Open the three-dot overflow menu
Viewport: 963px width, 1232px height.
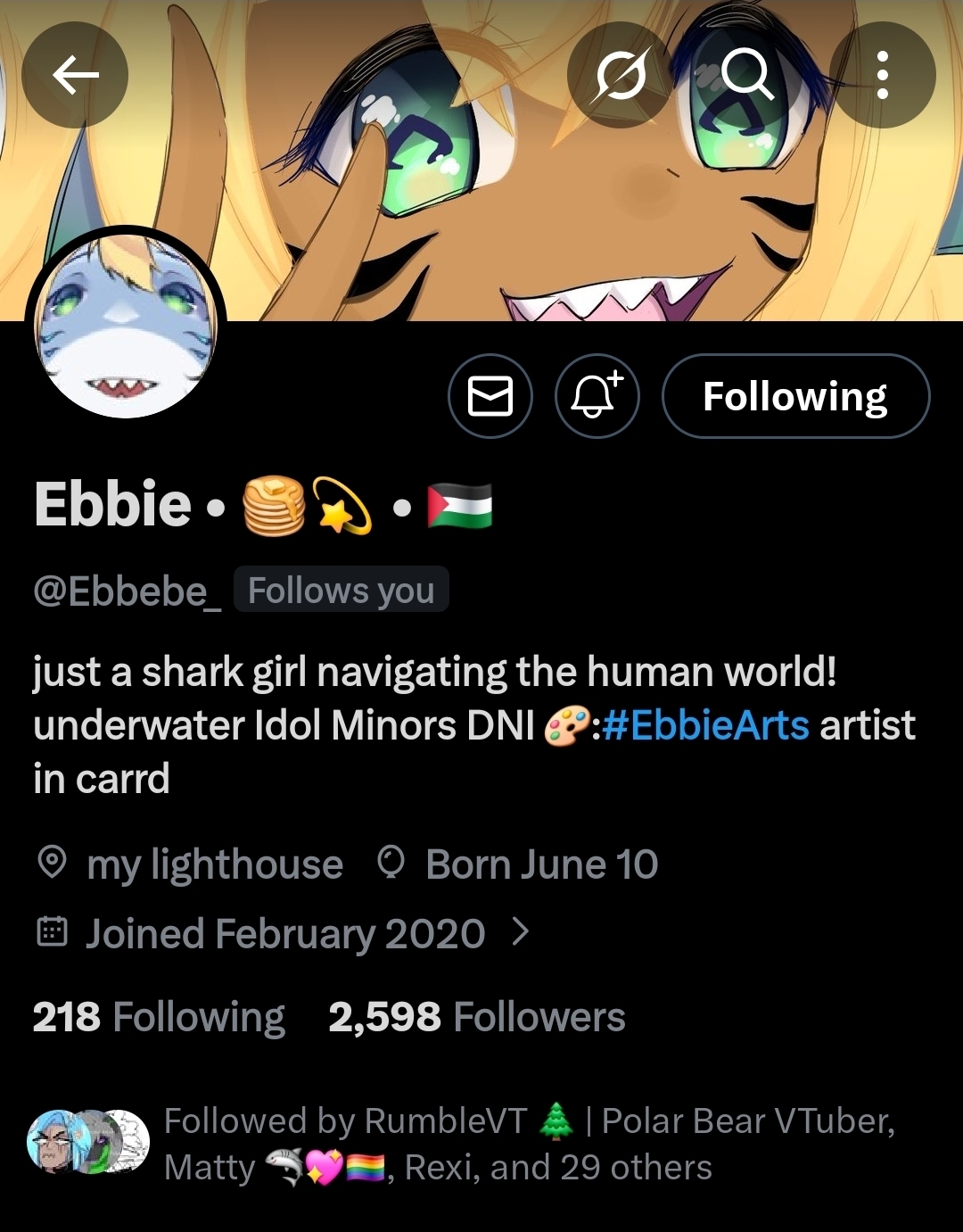(882, 75)
